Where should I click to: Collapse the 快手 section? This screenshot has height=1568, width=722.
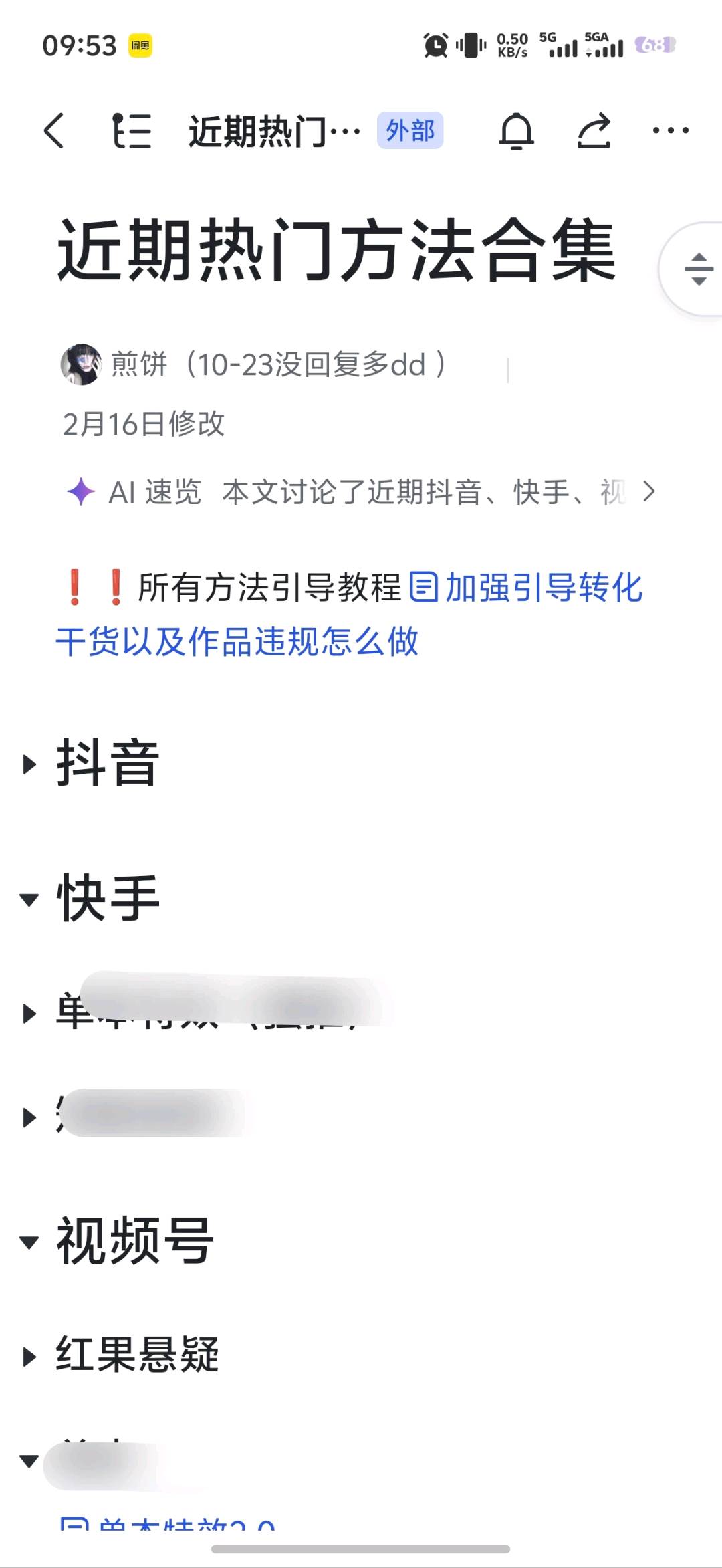28,898
